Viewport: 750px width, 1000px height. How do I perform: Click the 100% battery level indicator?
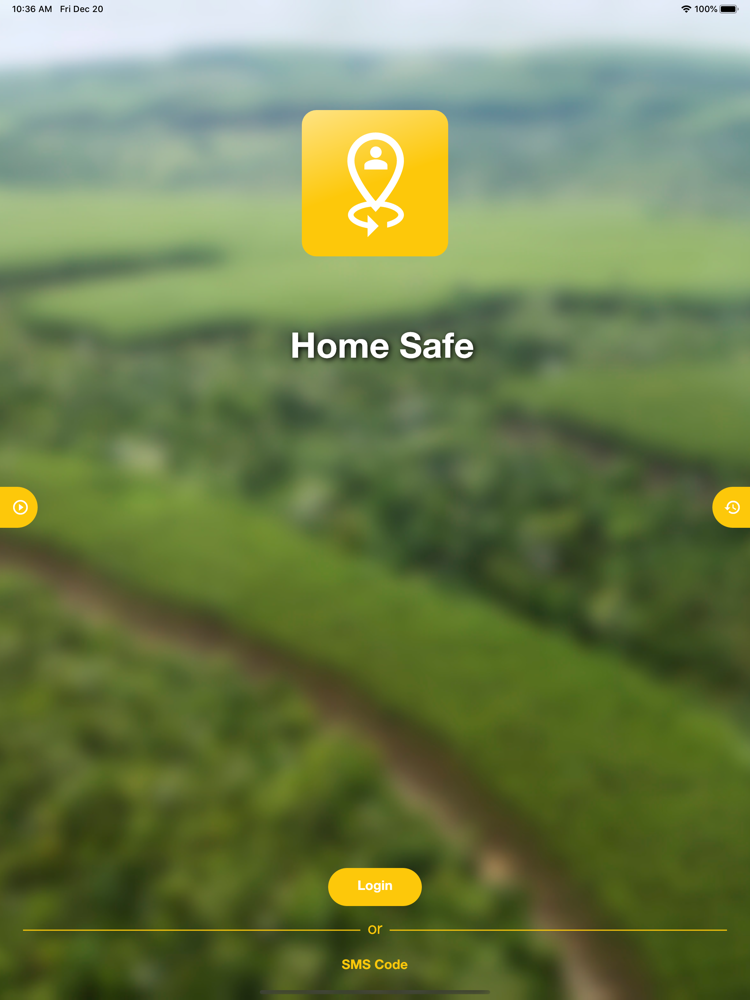coord(706,8)
